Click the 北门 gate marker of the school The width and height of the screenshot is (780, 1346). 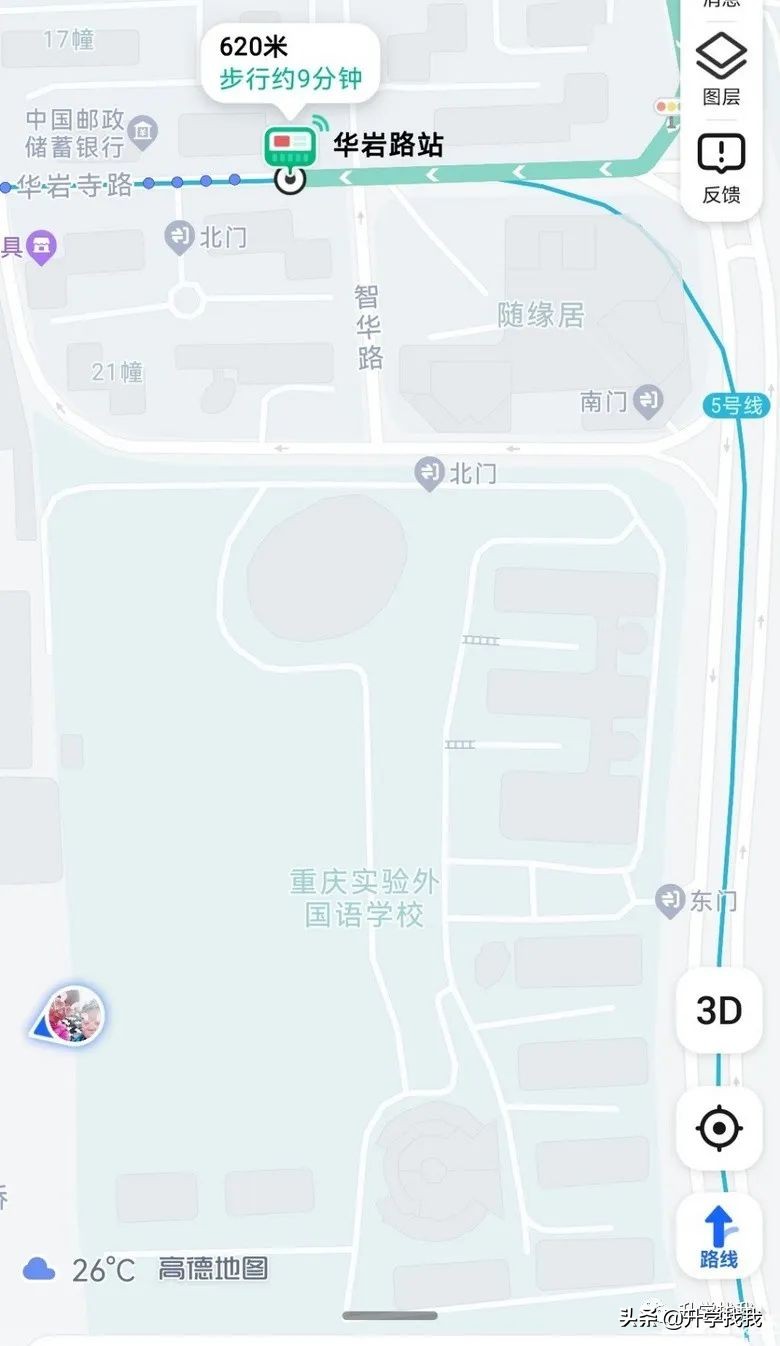pyautogui.click(x=428, y=474)
